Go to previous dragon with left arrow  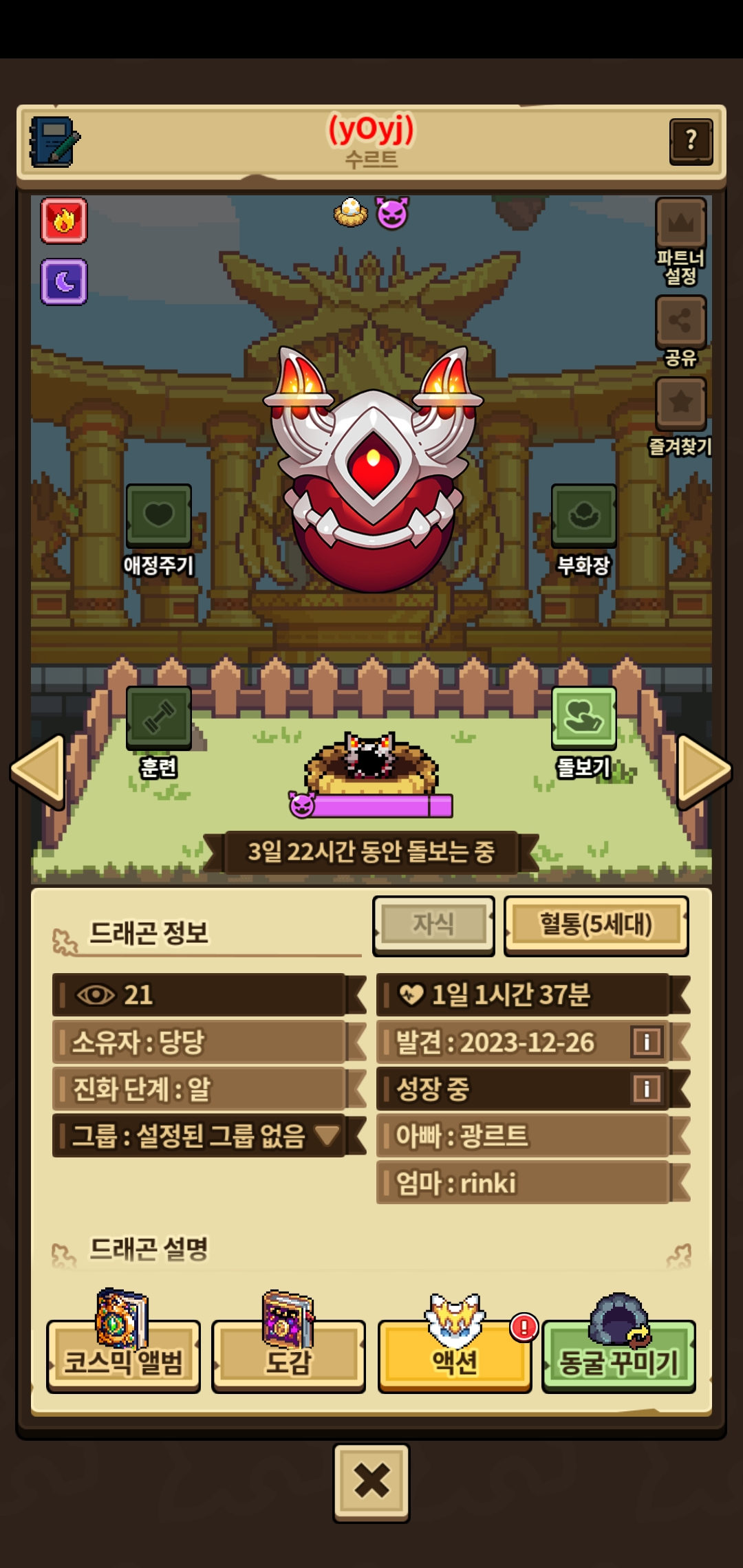point(38,771)
